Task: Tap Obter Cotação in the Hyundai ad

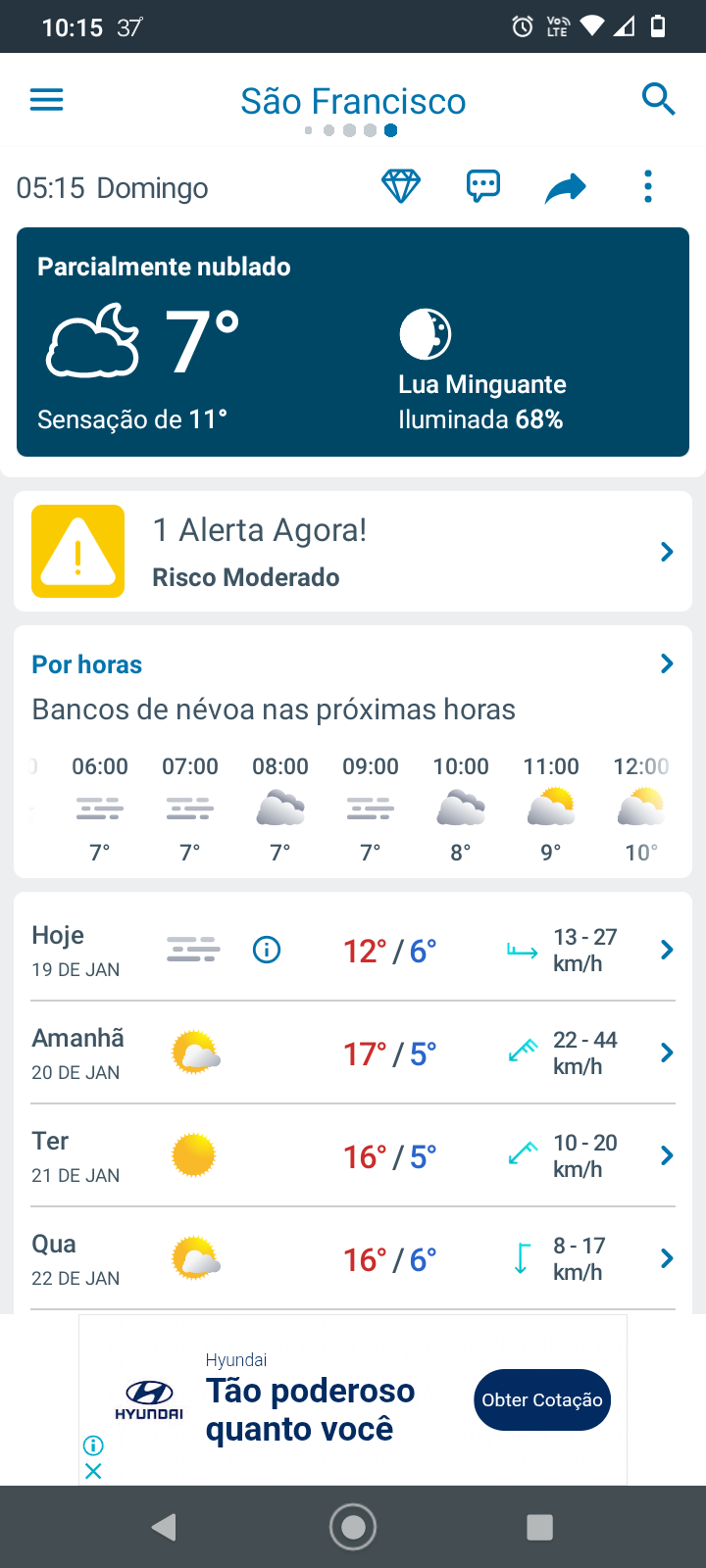Action: point(542,1399)
